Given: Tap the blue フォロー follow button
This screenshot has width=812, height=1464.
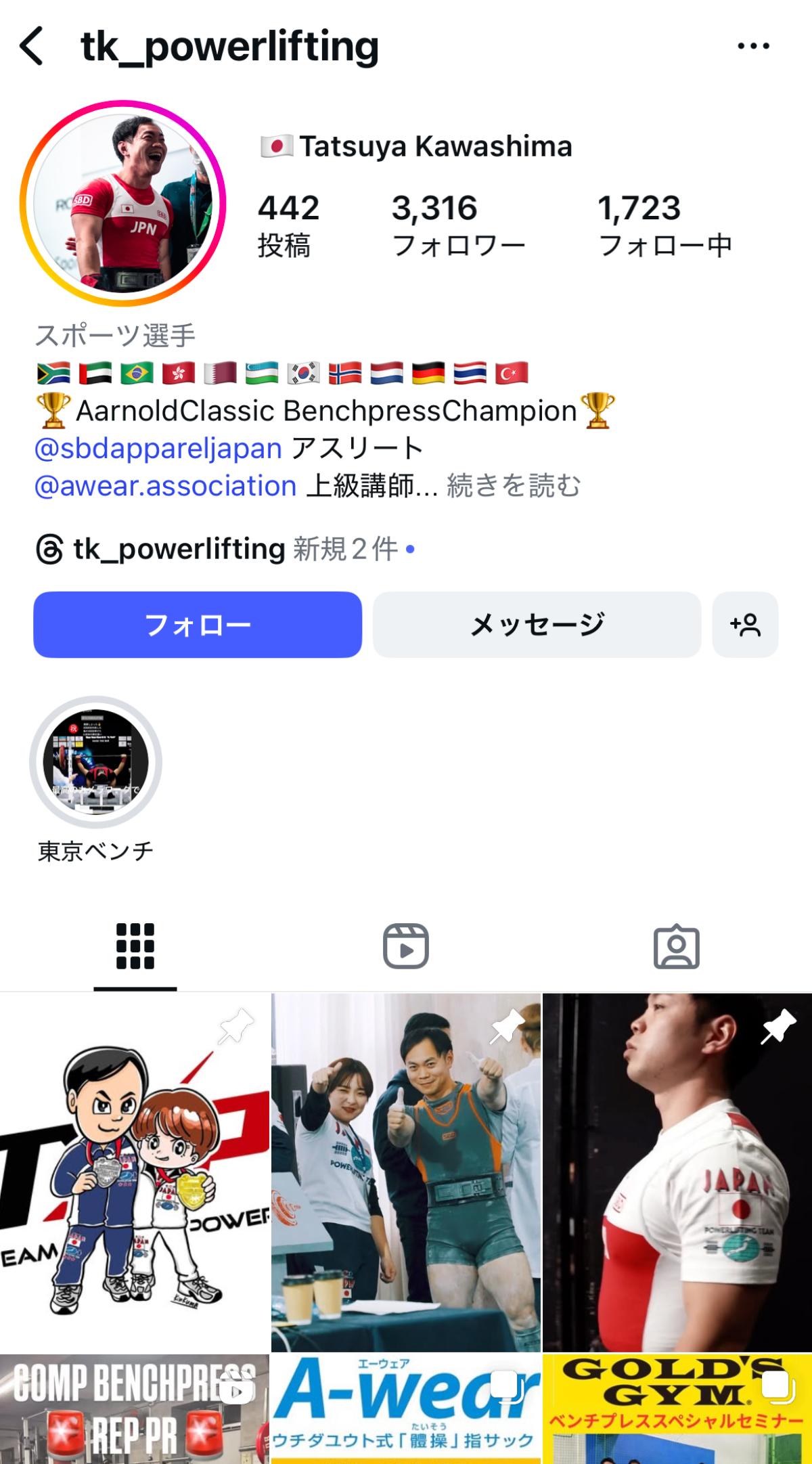Looking at the screenshot, I should click(x=198, y=624).
